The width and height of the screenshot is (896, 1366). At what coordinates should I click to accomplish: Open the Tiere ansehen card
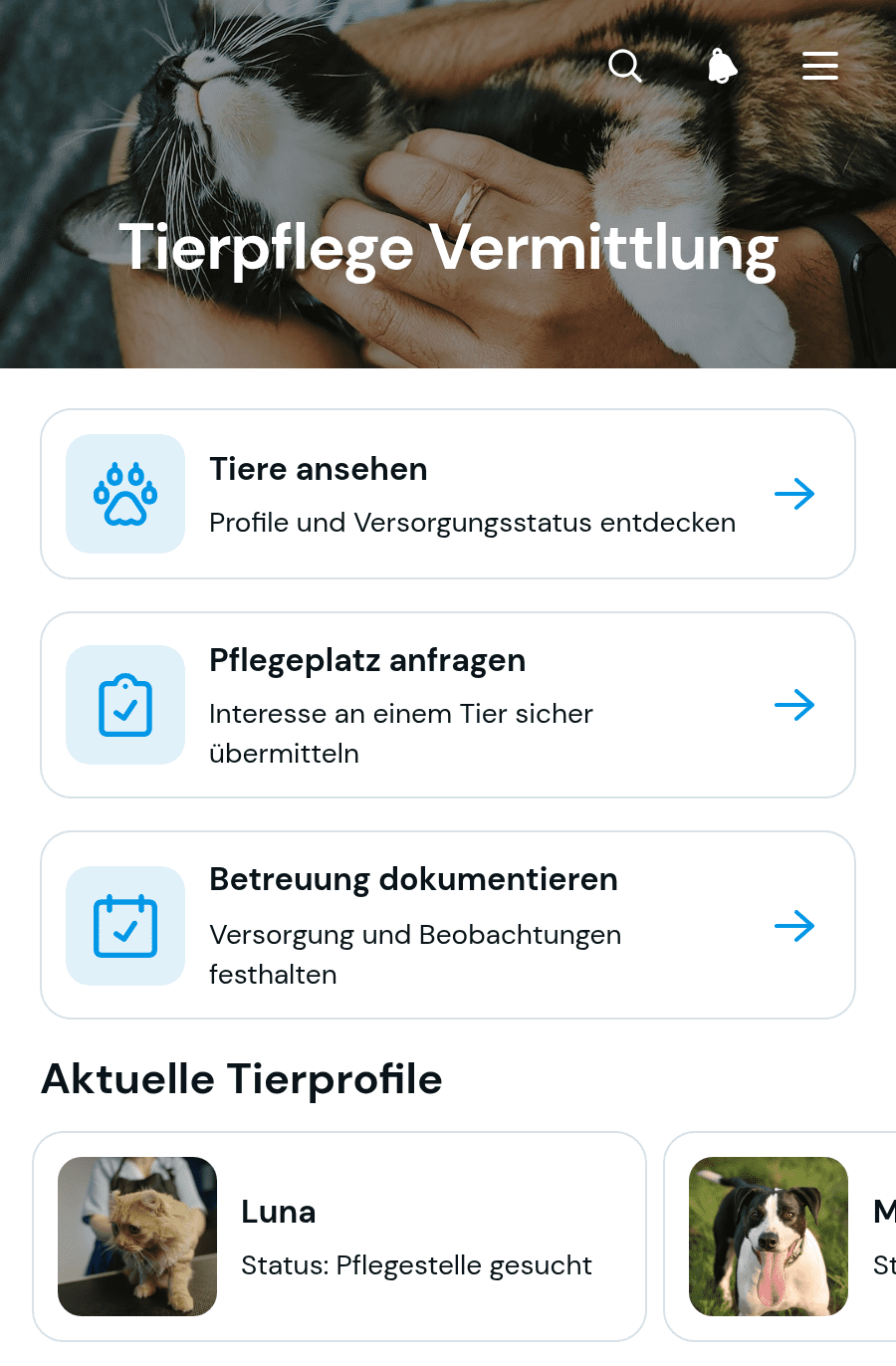tap(448, 494)
